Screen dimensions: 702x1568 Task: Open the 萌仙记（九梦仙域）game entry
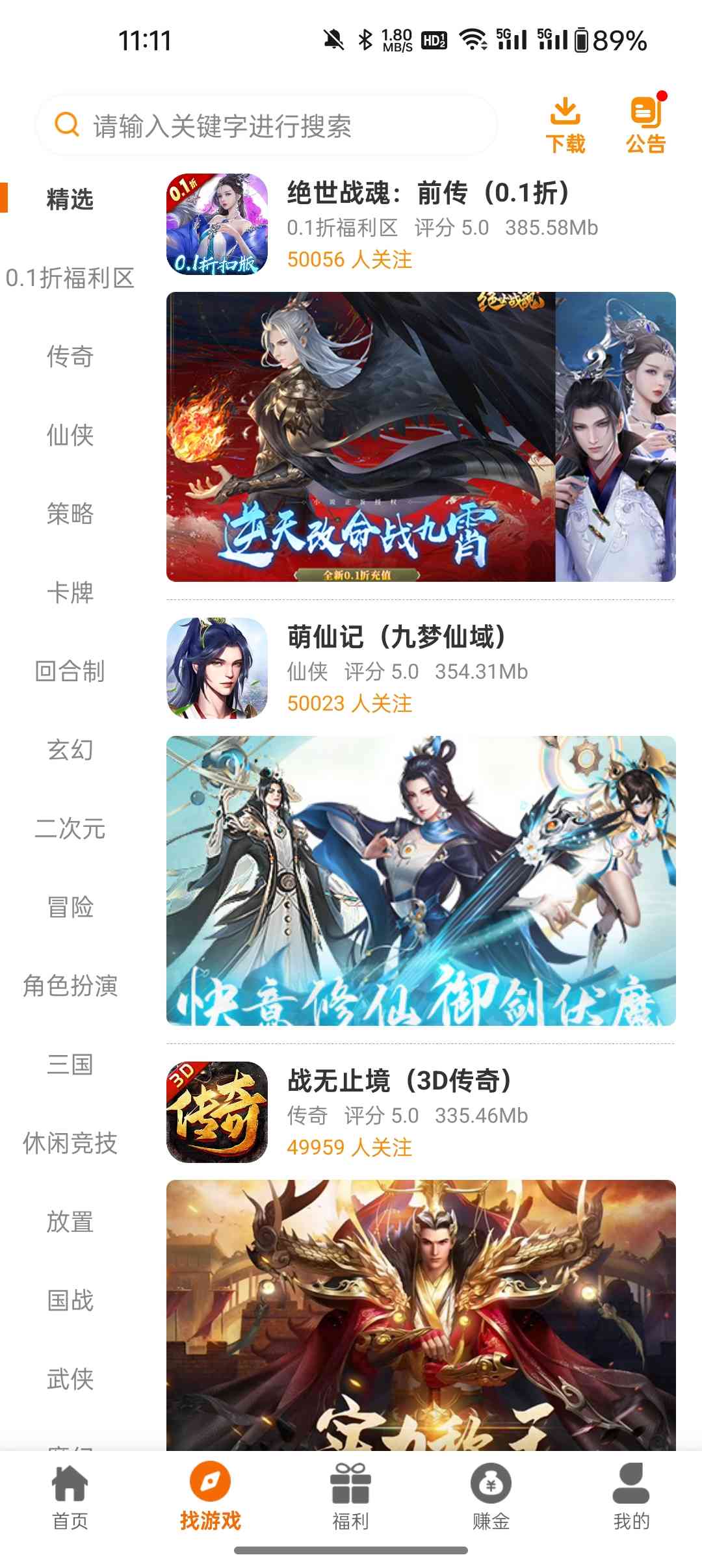coord(396,638)
